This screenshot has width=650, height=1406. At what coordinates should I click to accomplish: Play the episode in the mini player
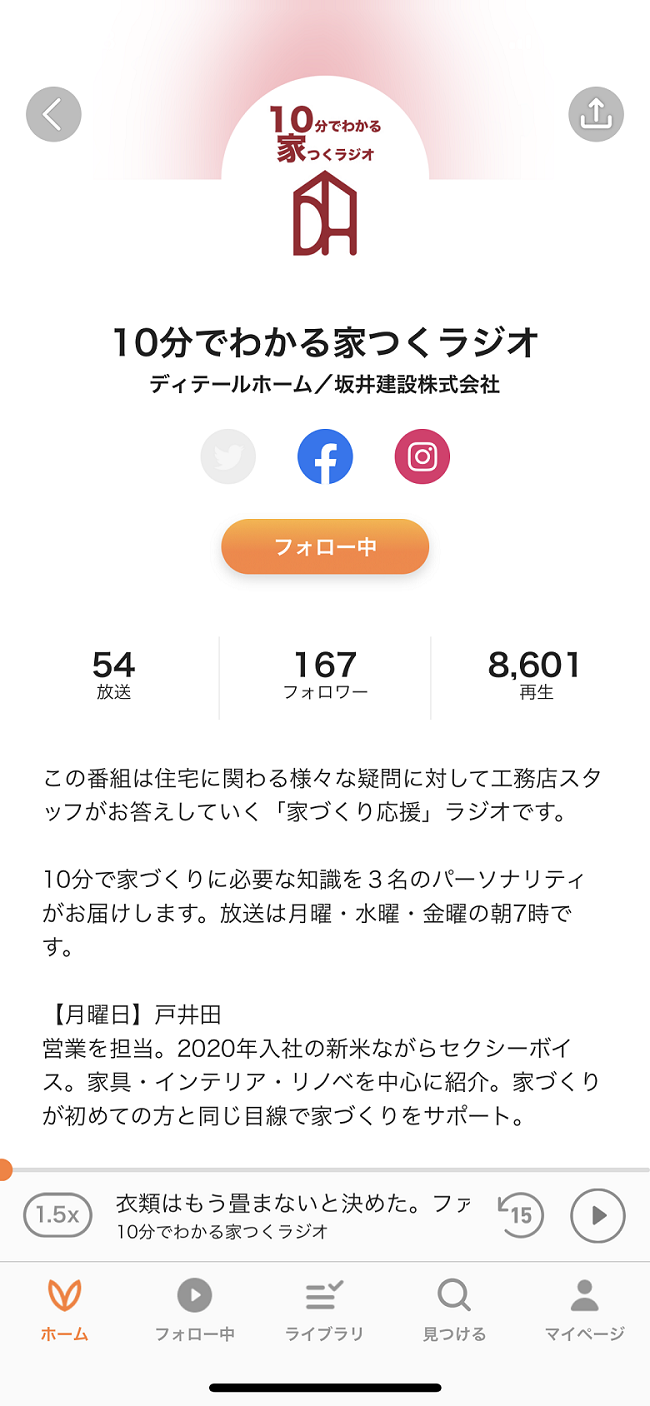click(x=597, y=1215)
